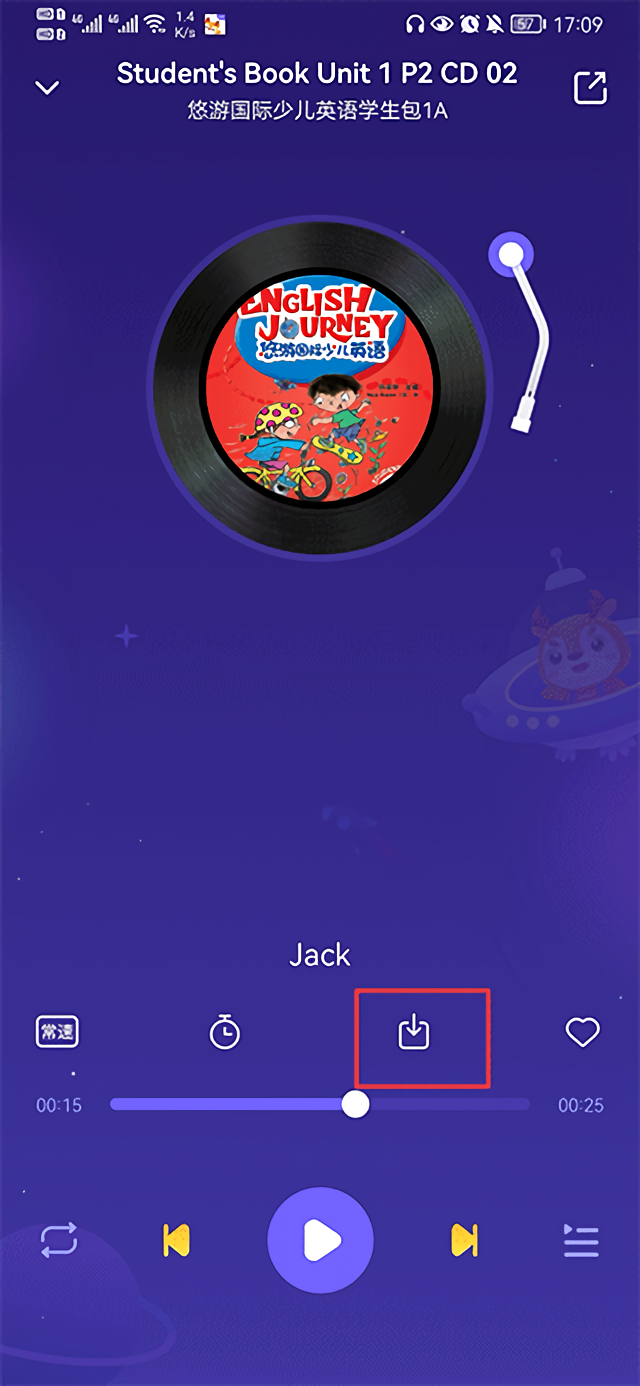The height and width of the screenshot is (1386, 640).
Task: Toggle the repeat loop mode
Action: [x=58, y=1240]
